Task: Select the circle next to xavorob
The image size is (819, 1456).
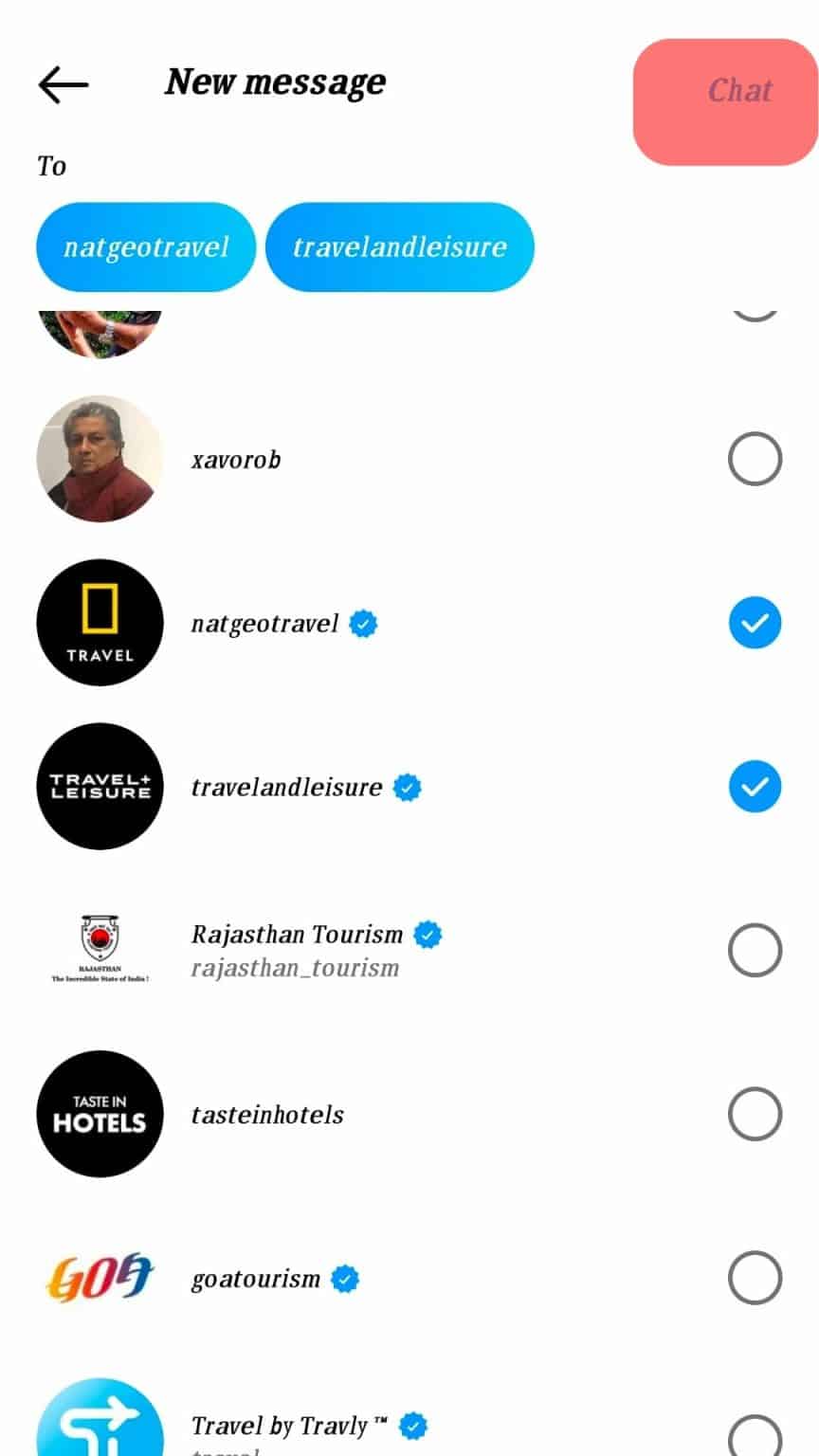Action: [x=755, y=459]
